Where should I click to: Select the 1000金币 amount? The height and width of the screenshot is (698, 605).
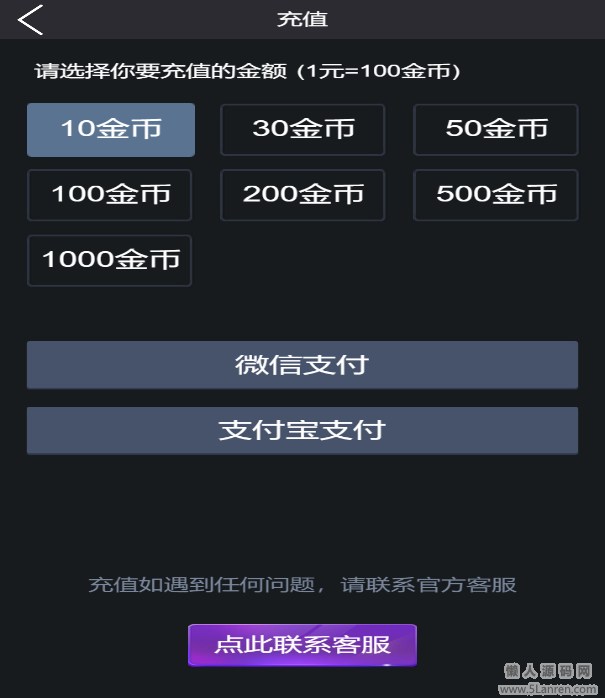[x=110, y=260]
